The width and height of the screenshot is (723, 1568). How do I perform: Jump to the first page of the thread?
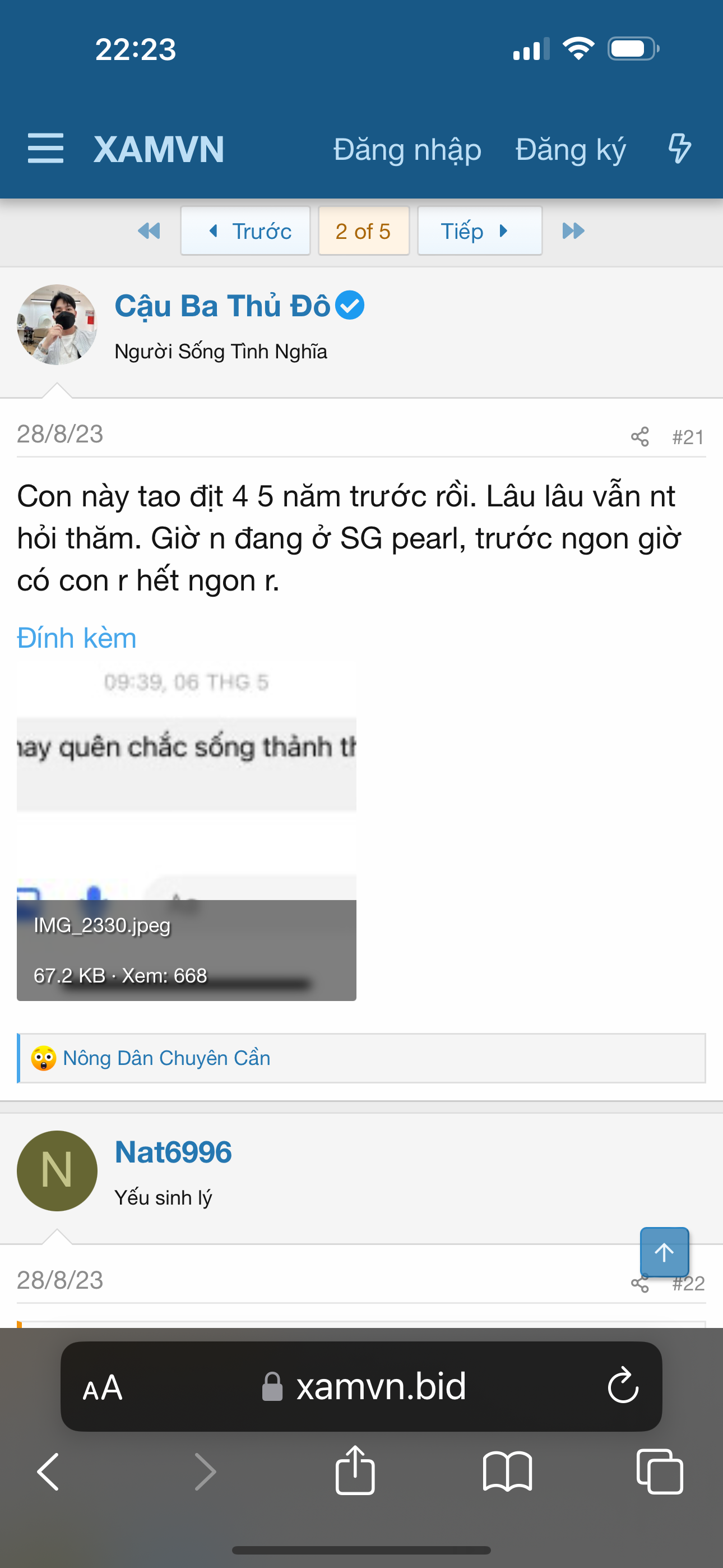tap(149, 231)
